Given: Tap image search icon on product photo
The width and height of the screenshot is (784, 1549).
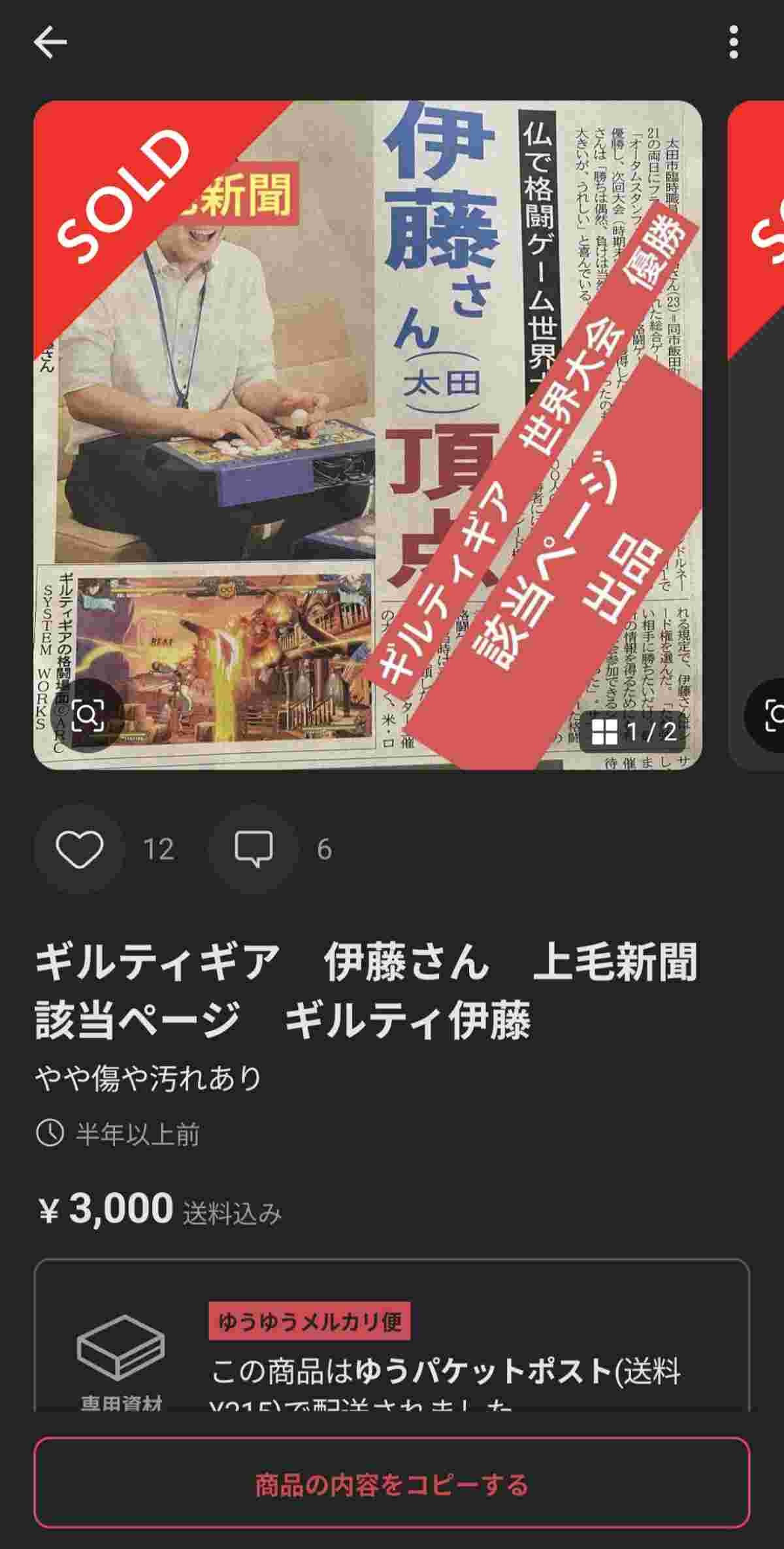Looking at the screenshot, I should (88, 716).
